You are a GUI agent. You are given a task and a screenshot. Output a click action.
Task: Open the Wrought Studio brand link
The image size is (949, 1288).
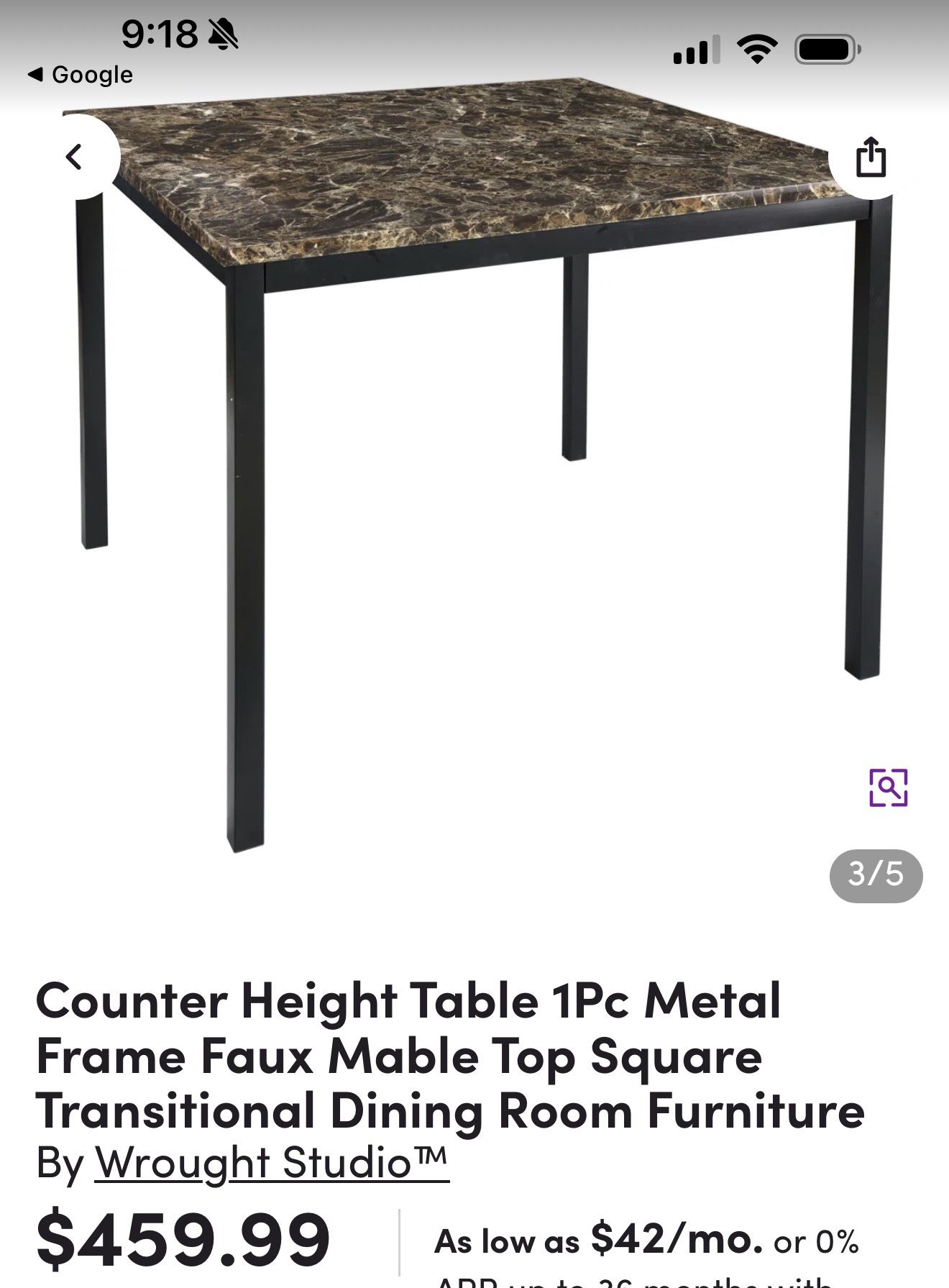[x=272, y=1161]
